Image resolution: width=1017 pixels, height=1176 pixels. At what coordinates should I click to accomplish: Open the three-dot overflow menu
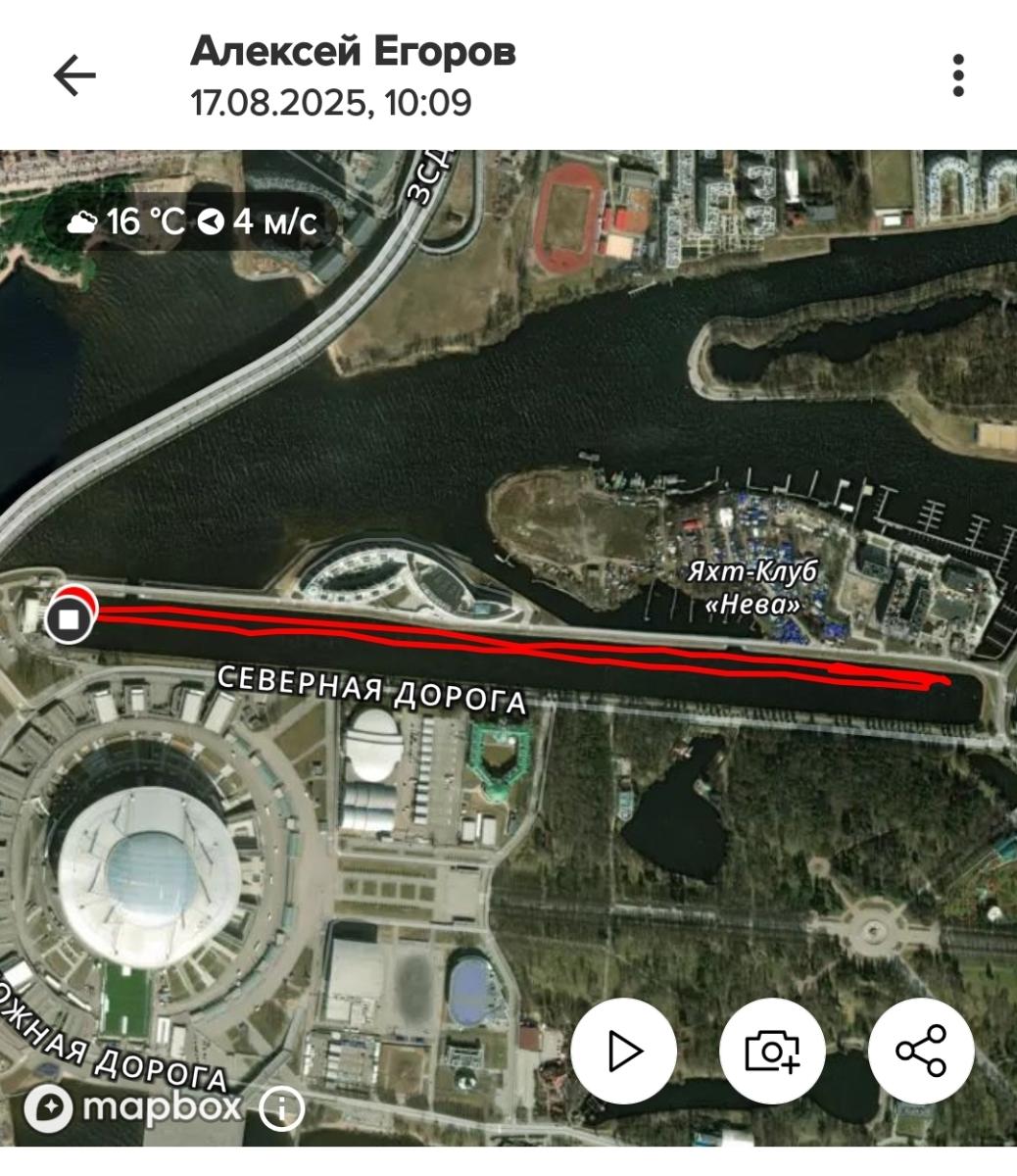point(957,75)
